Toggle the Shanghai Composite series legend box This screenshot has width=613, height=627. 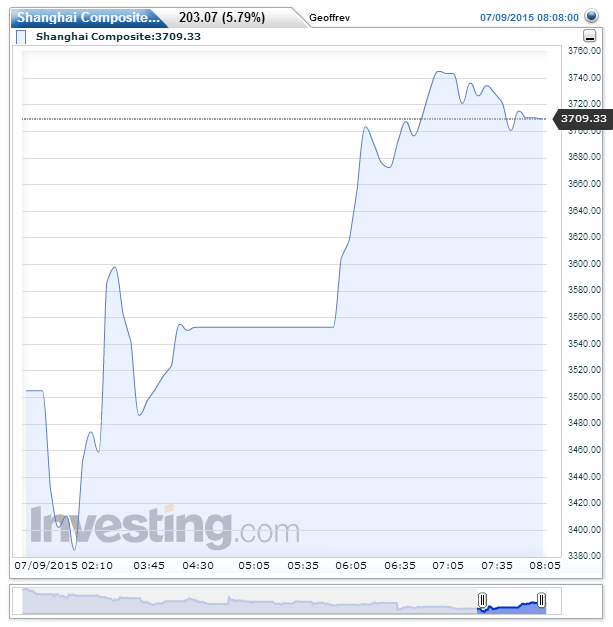pyautogui.click(x=23, y=37)
